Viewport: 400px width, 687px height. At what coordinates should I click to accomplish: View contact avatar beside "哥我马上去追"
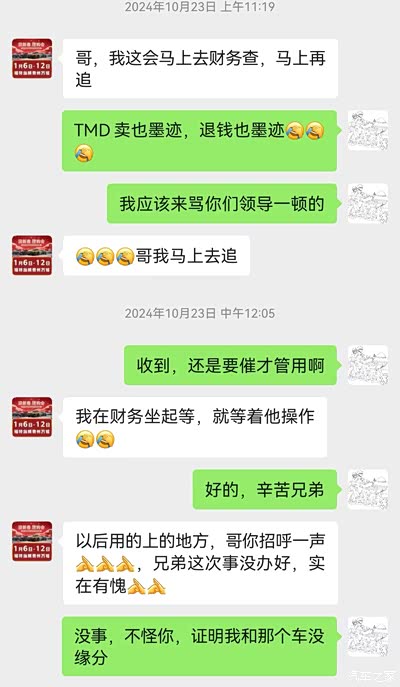(x=32, y=255)
